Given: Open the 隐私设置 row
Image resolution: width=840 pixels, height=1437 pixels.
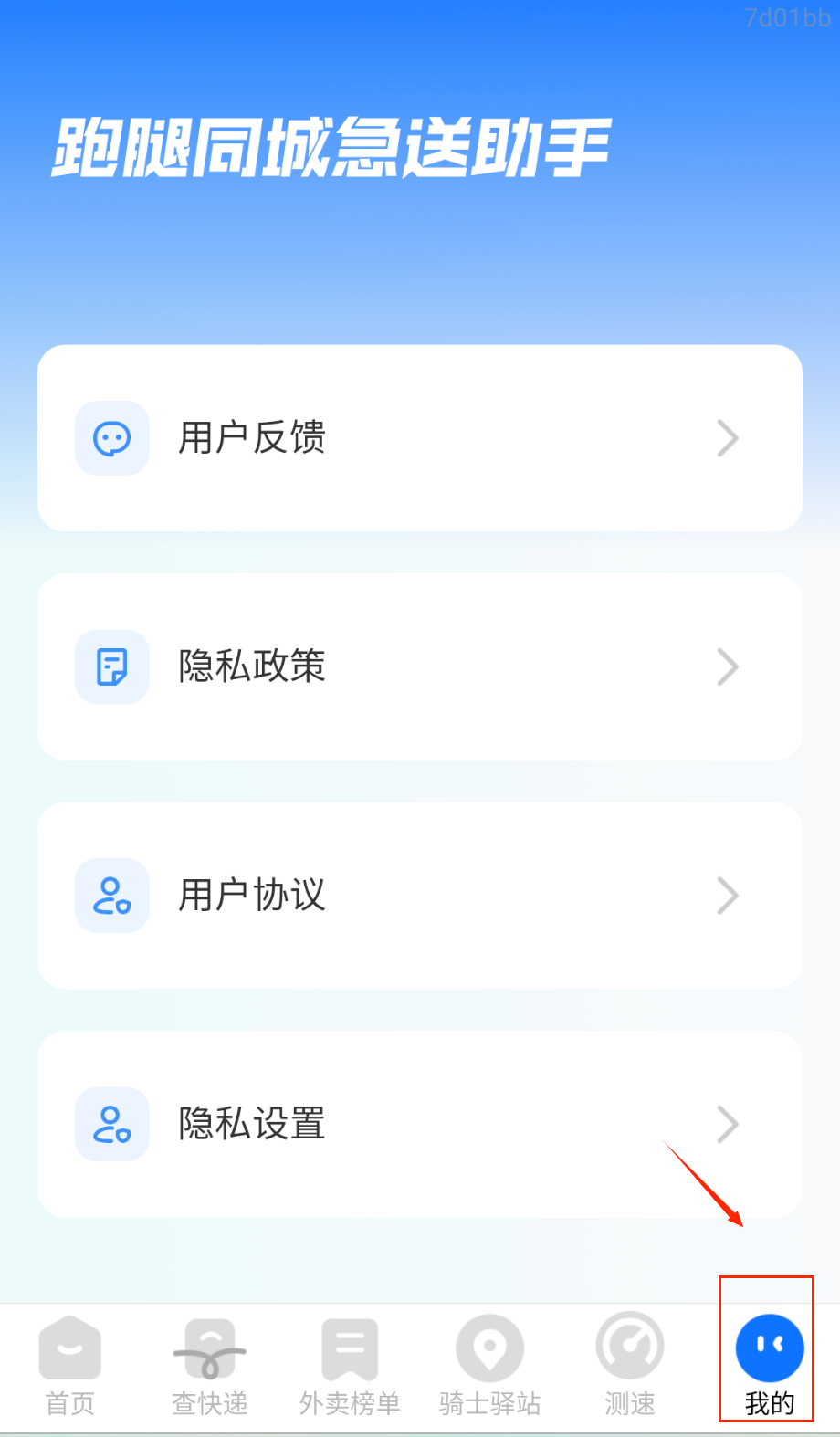Looking at the screenshot, I should (419, 1124).
